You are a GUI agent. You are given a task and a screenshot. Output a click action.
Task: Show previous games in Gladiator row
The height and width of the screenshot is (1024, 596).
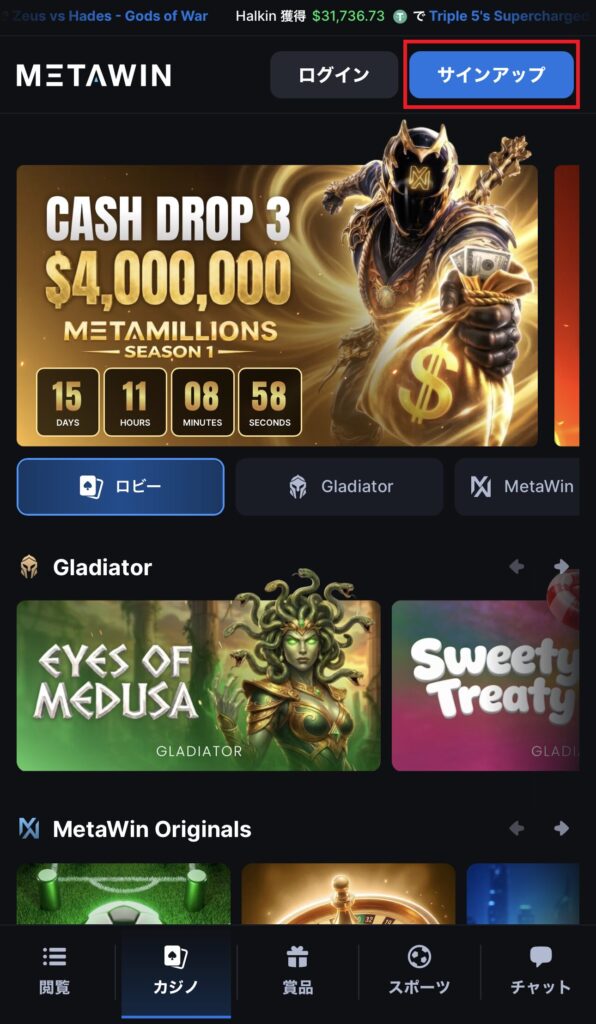[x=517, y=566]
